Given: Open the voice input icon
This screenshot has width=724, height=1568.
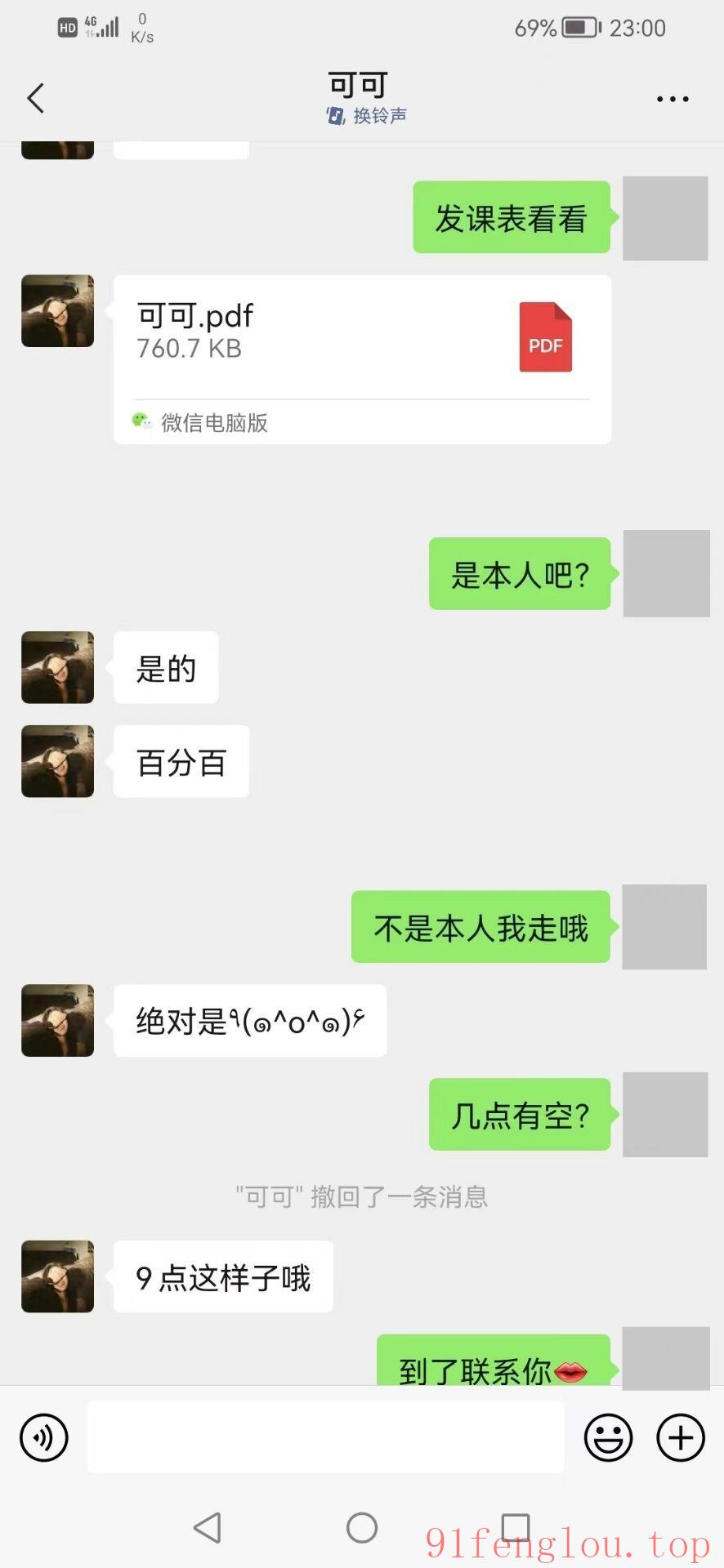Looking at the screenshot, I should (x=43, y=1437).
